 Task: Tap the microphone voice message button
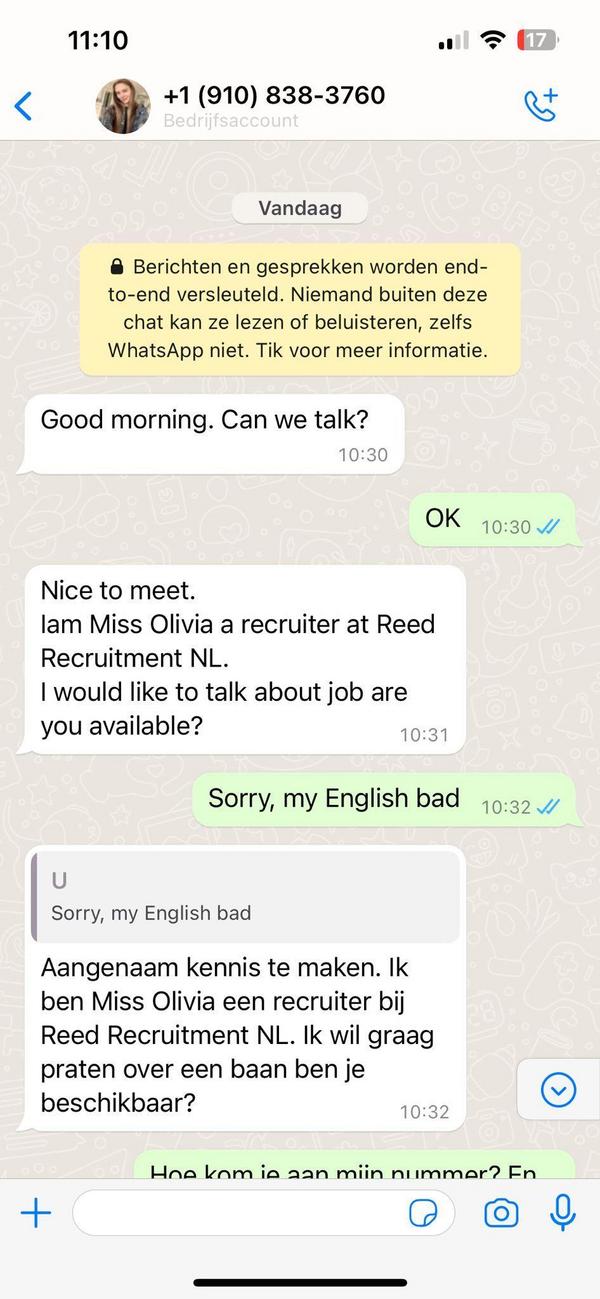tap(563, 1214)
